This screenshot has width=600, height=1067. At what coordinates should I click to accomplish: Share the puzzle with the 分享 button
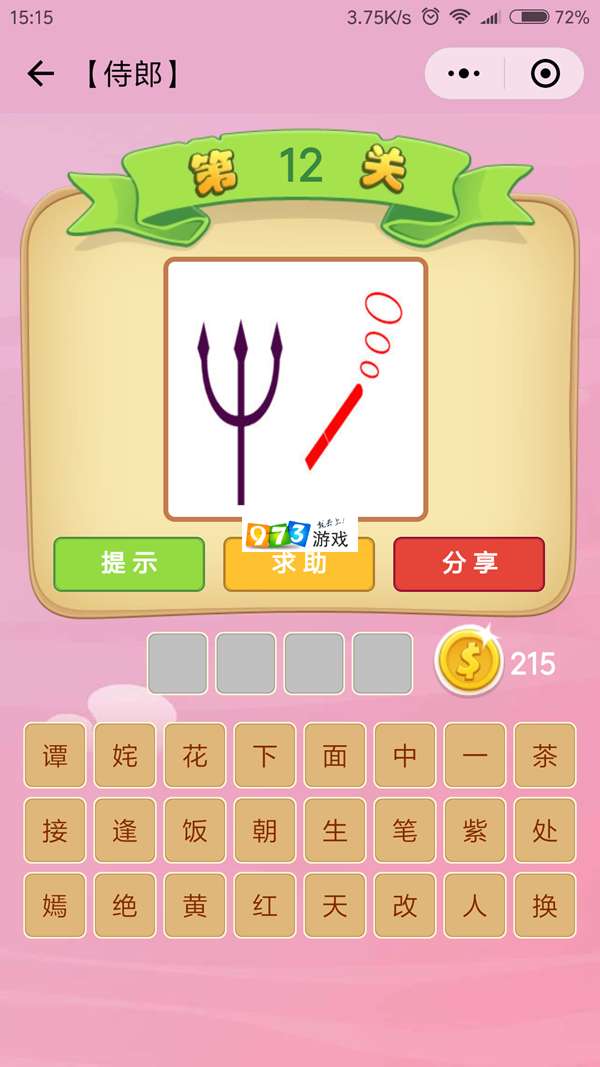point(469,564)
